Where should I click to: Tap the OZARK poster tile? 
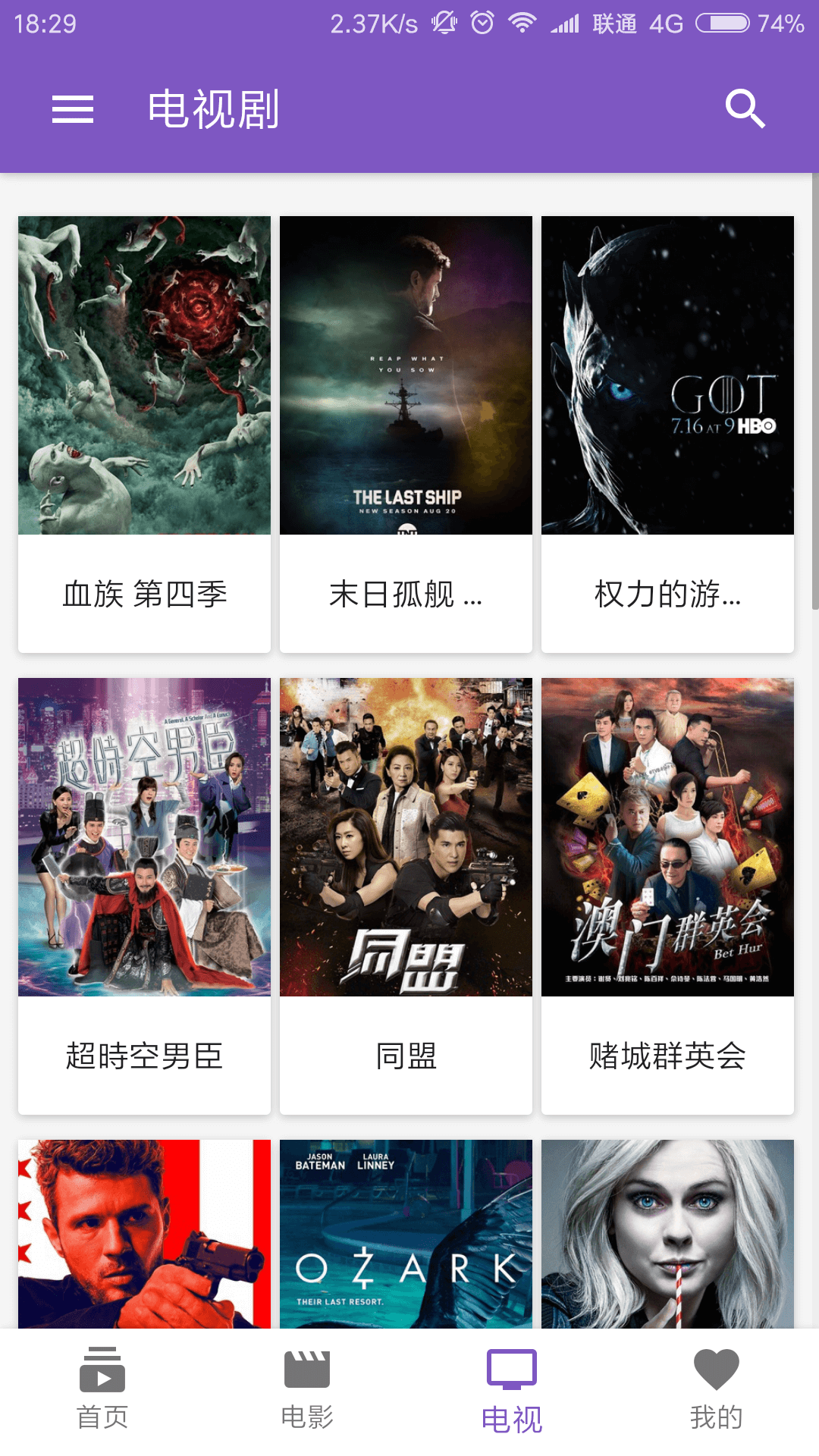[406, 1234]
